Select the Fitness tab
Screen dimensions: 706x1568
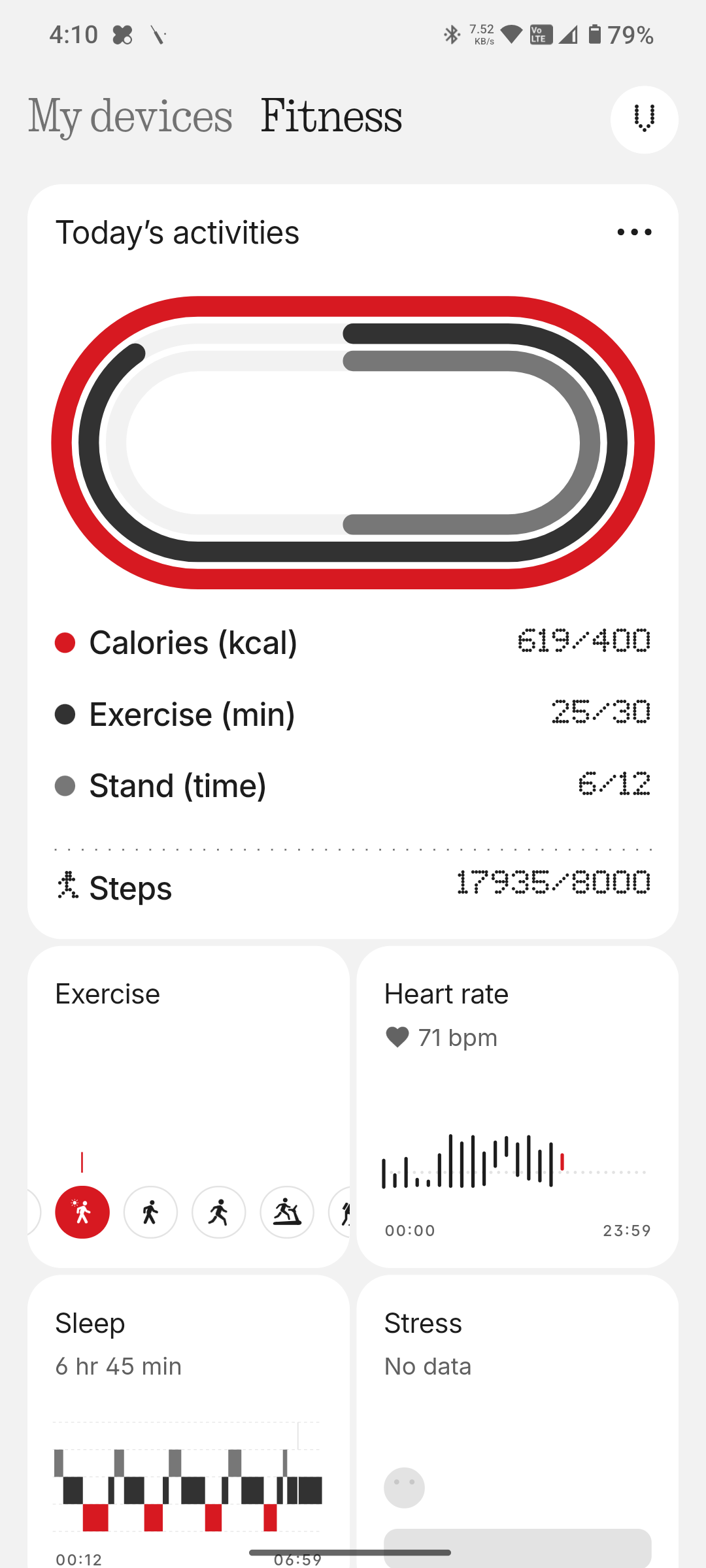(x=331, y=116)
